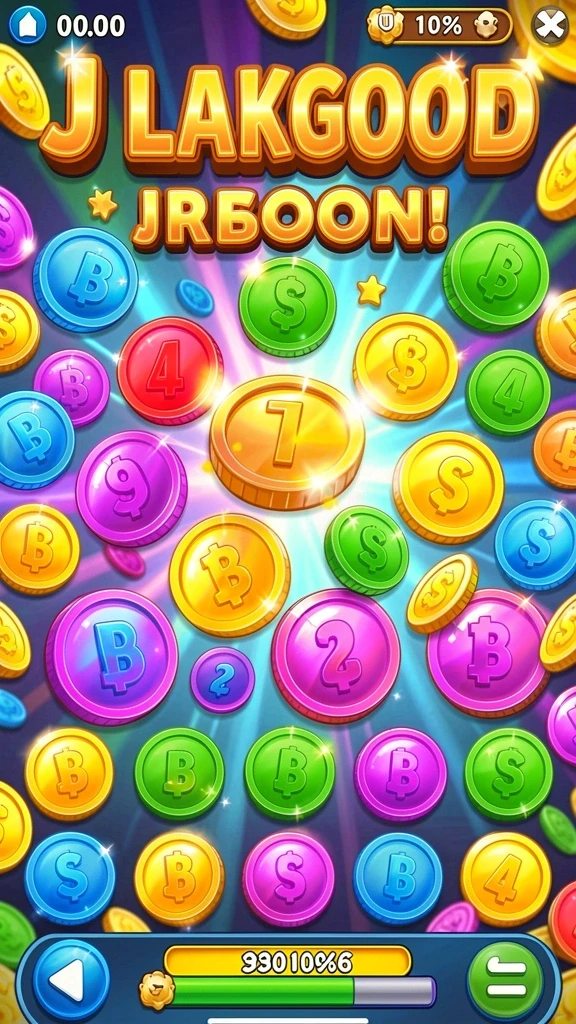
Task: Tap the blue home icon
Action: 27,25
